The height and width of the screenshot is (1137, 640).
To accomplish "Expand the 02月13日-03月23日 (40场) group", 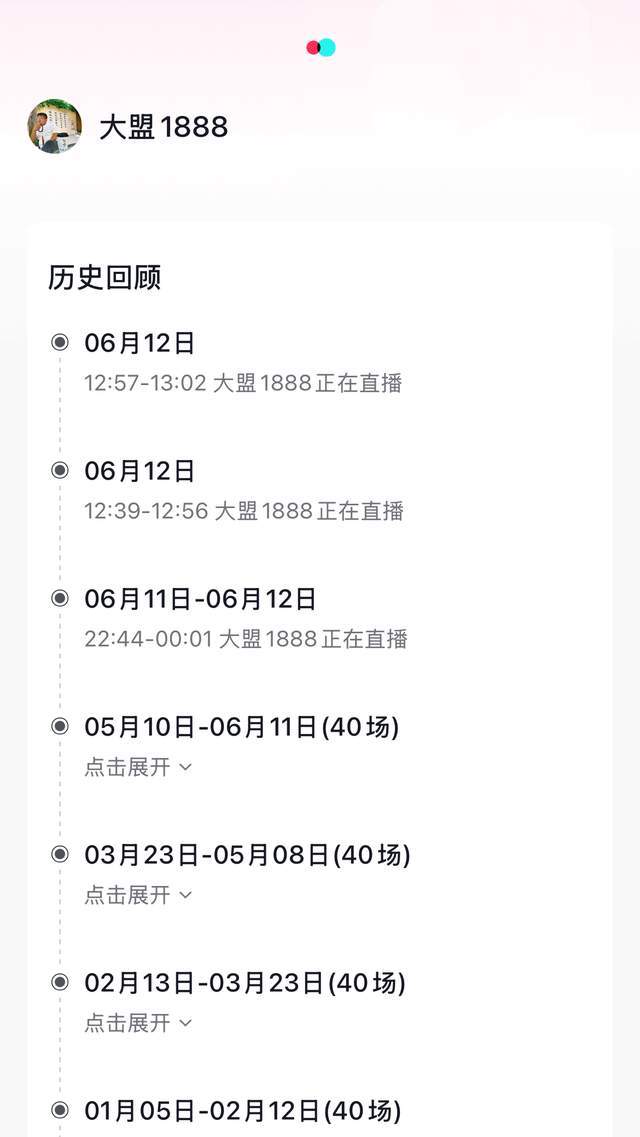I will 138,1023.
